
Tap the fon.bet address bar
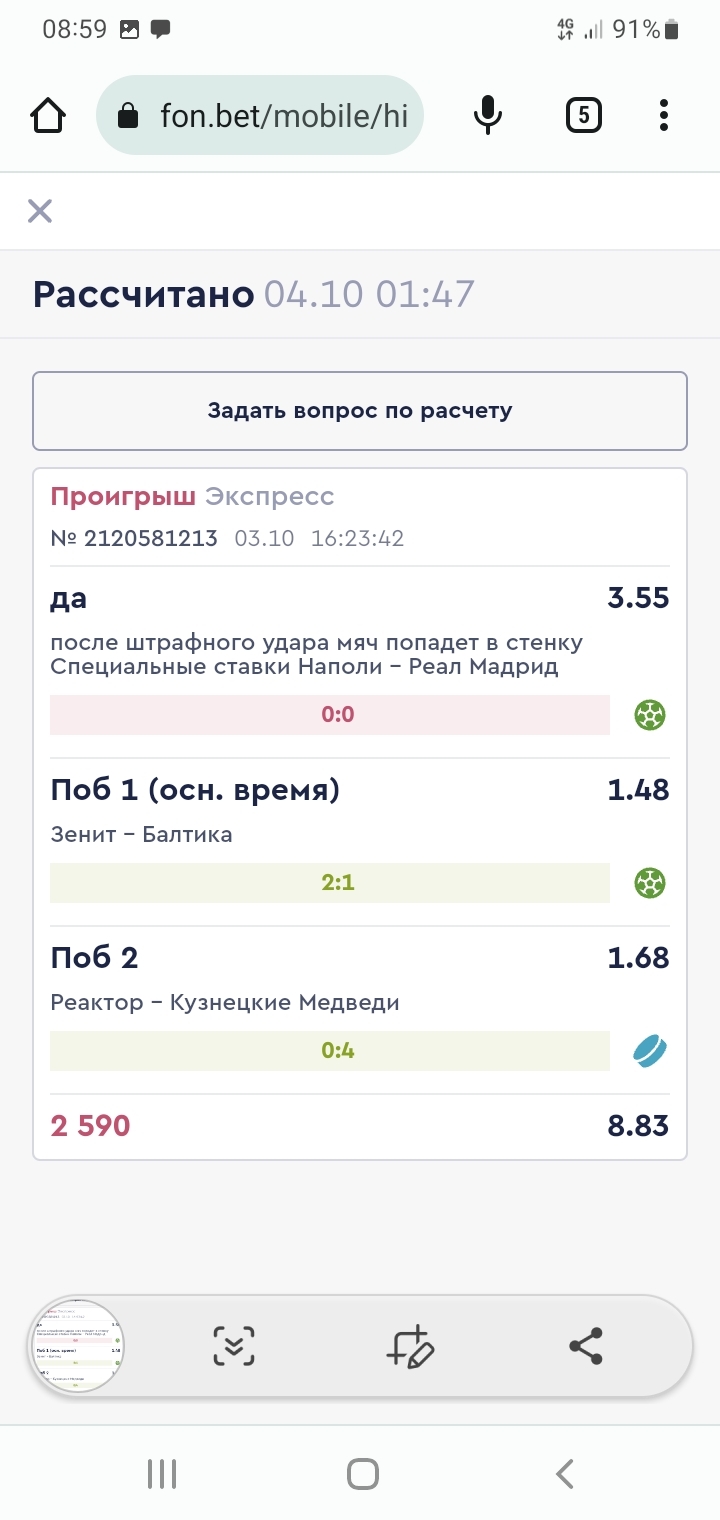(x=260, y=116)
